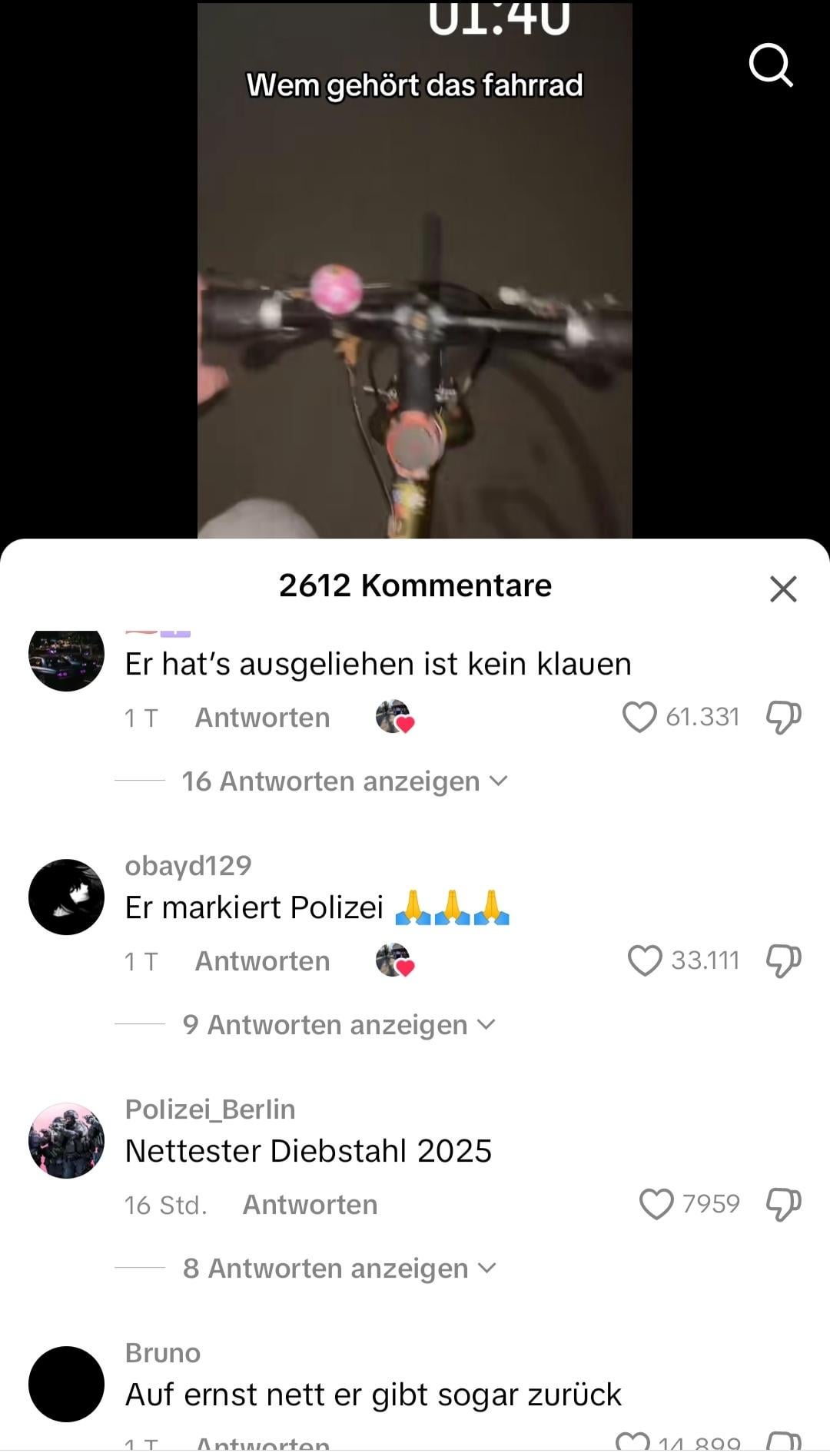Open the search magnifier icon
The height and width of the screenshot is (1456, 830).
(x=771, y=65)
